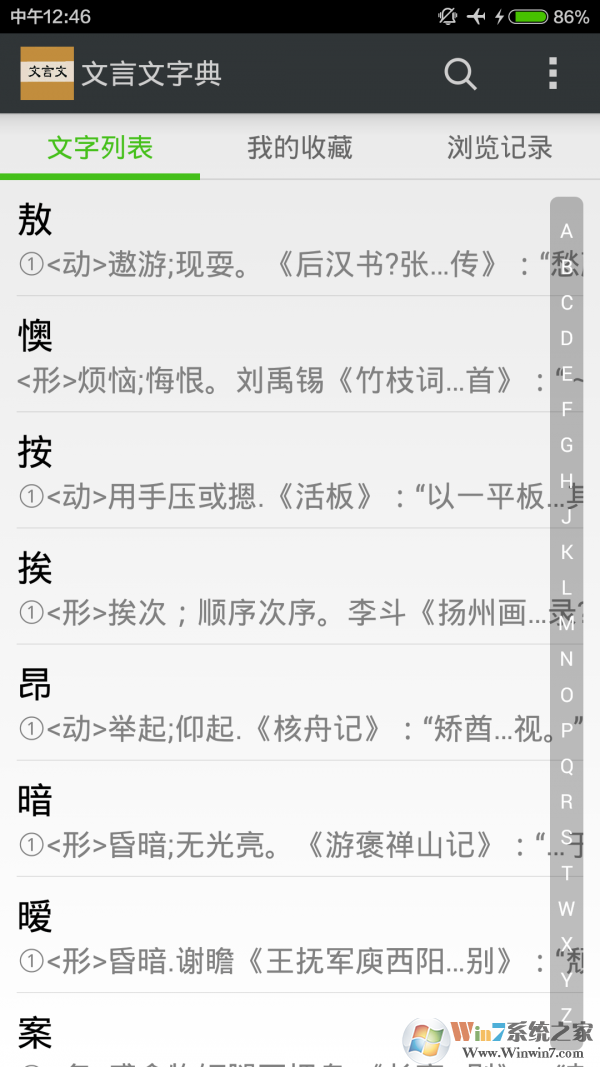Screen dimensions: 600x1067
Task: Select the 文字列表 tab
Action: coord(100,148)
